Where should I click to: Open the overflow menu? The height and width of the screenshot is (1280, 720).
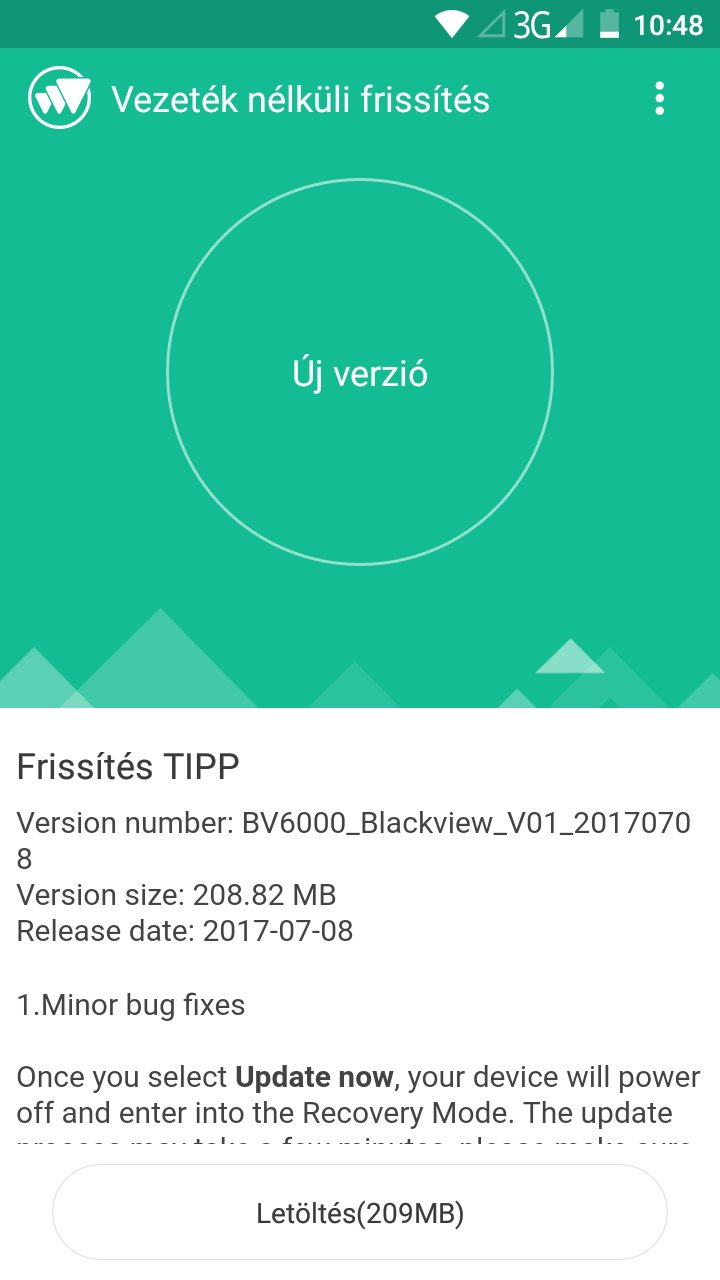point(659,99)
